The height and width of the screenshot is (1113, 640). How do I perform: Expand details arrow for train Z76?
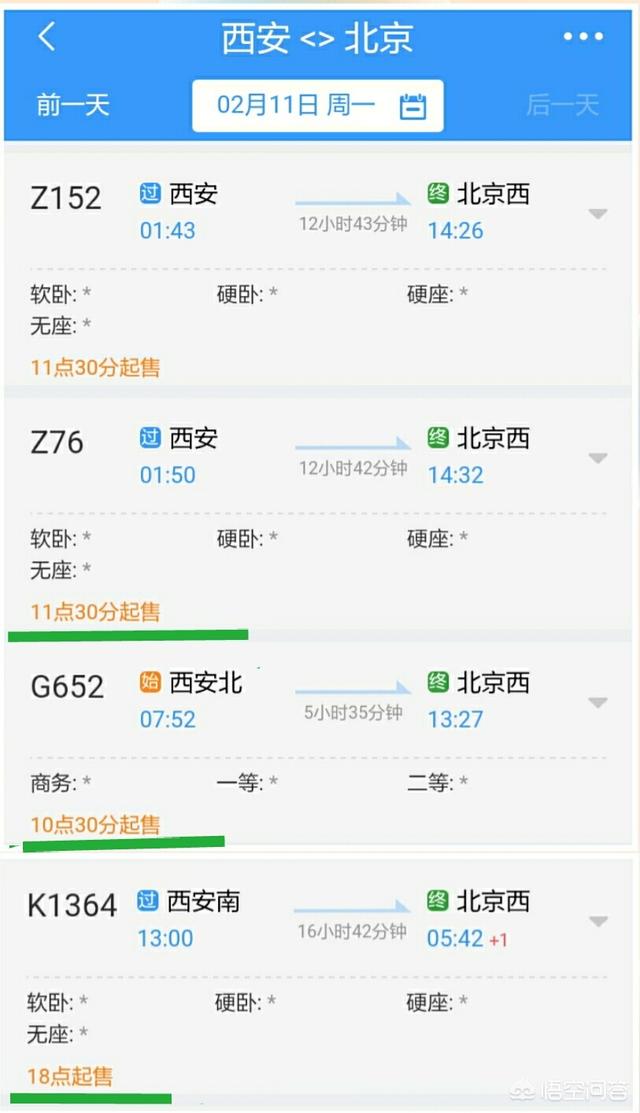click(x=598, y=458)
